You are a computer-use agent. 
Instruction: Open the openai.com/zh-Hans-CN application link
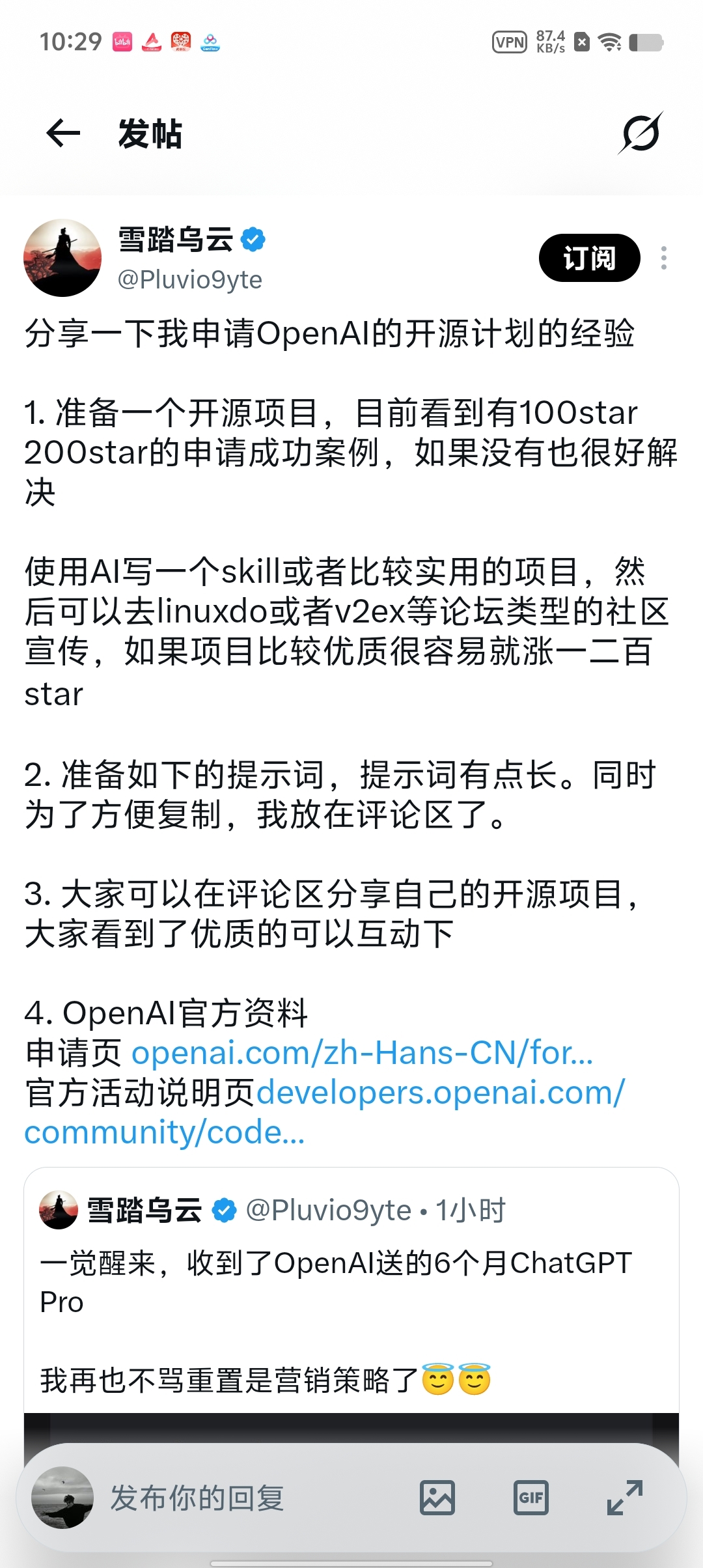362,1053
